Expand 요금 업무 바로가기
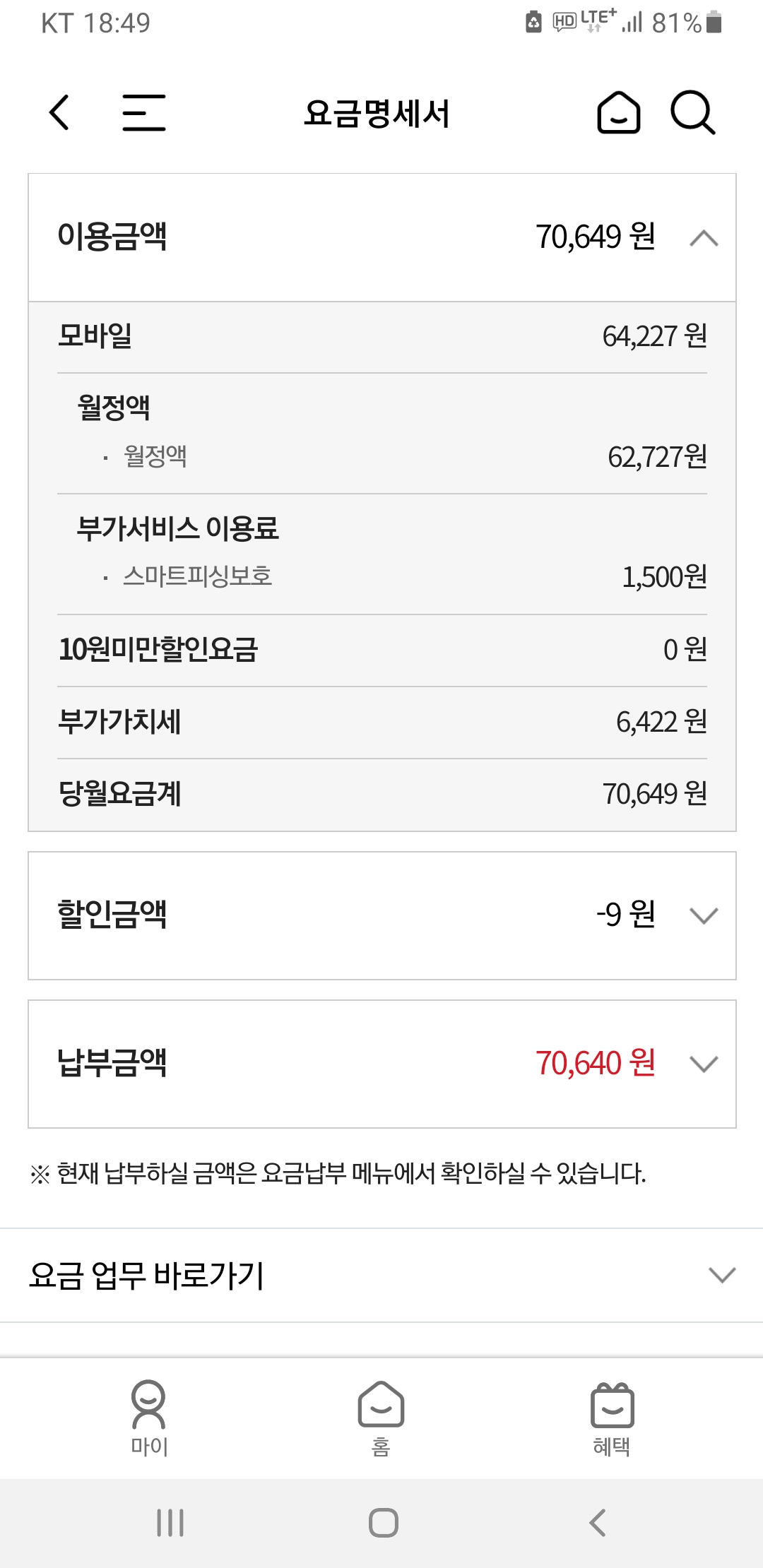Image resolution: width=763 pixels, height=1568 pixels. [x=722, y=1275]
